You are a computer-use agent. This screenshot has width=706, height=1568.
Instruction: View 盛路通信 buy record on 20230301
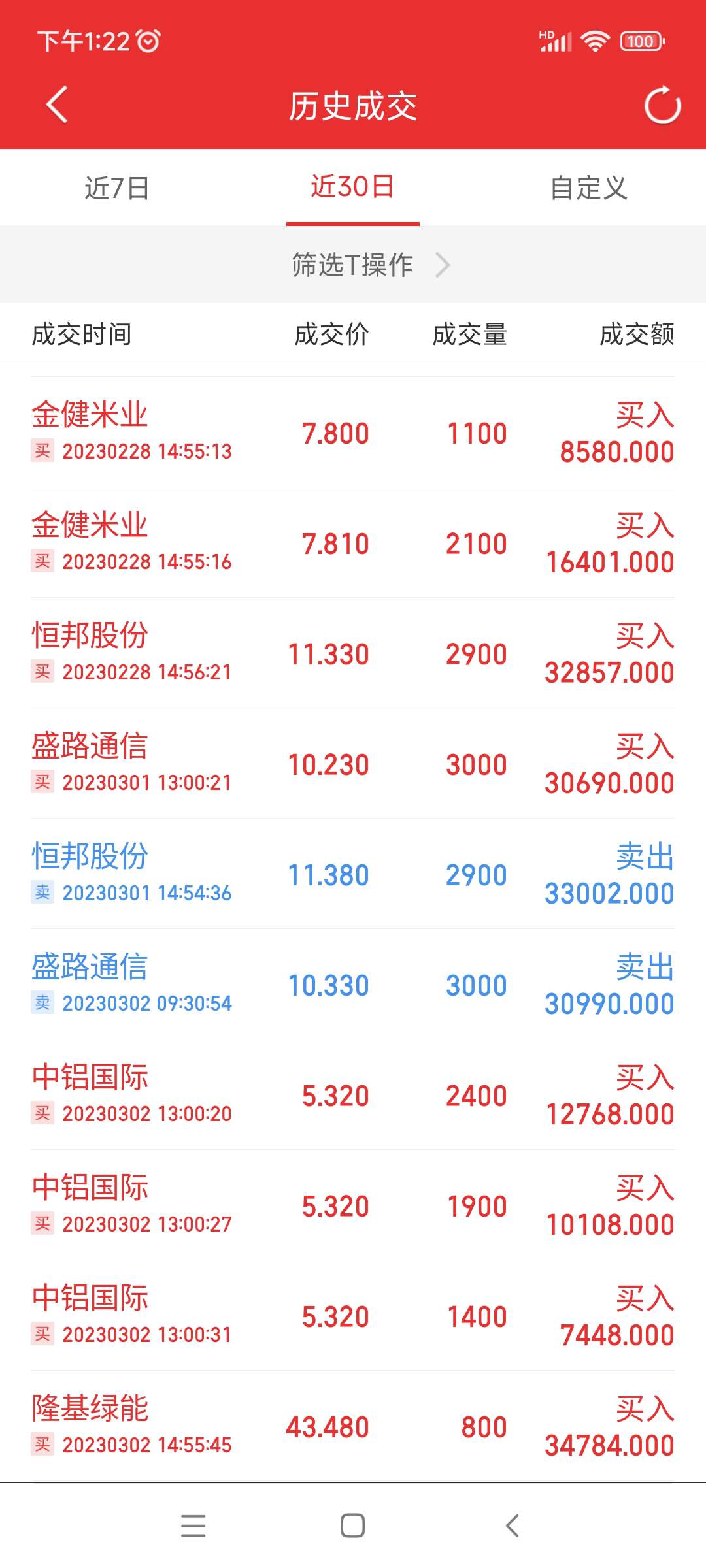pyautogui.click(x=353, y=764)
